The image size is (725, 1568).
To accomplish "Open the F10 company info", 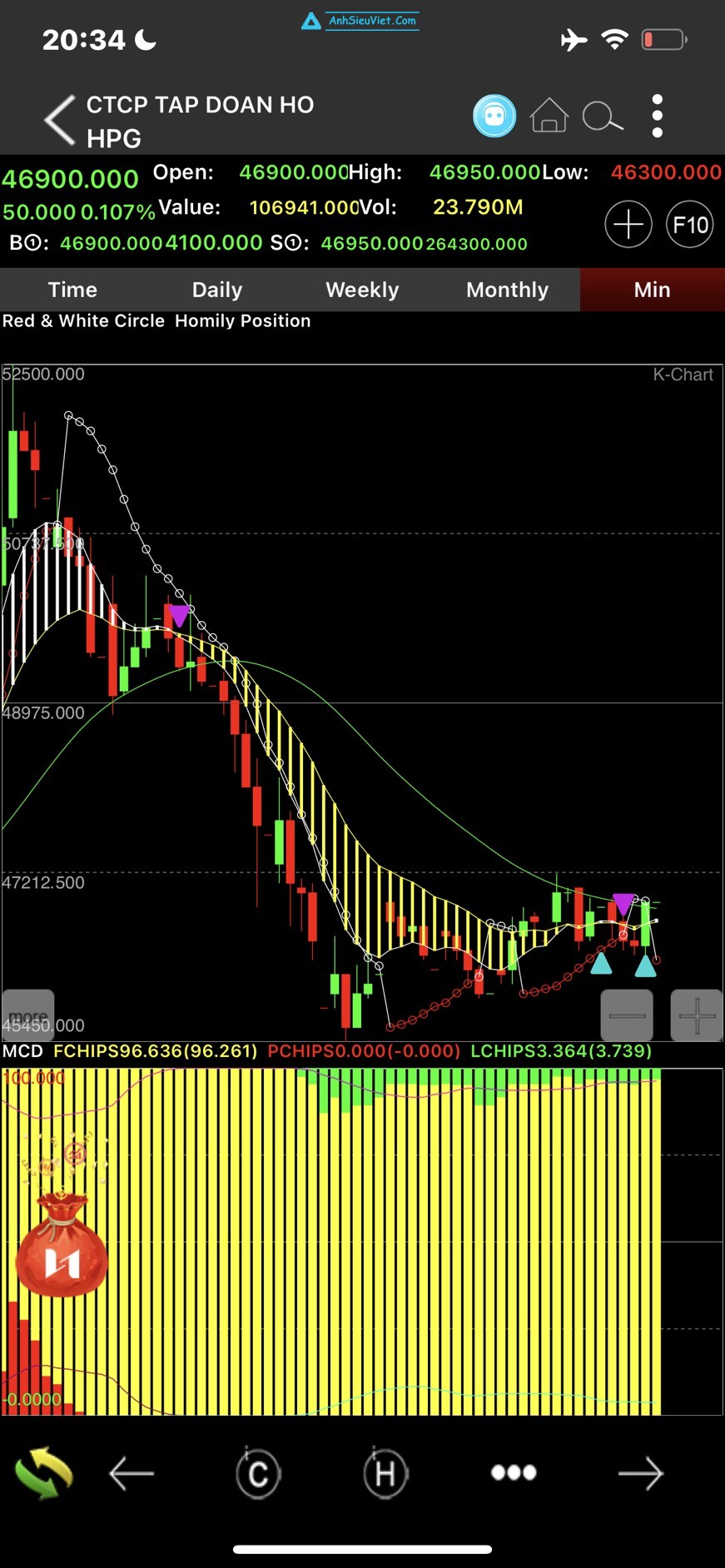I will pyautogui.click(x=690, y=225).
